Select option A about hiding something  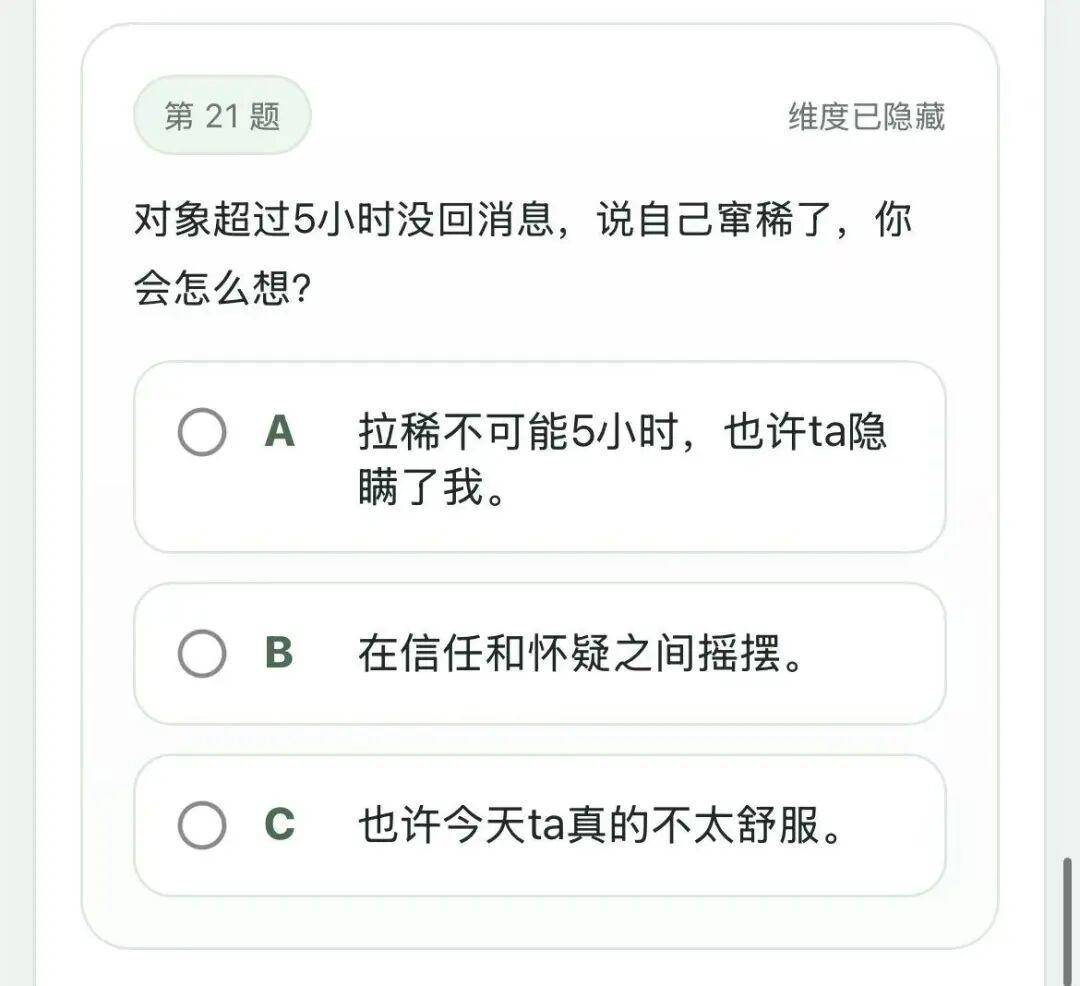coord(202,433)
